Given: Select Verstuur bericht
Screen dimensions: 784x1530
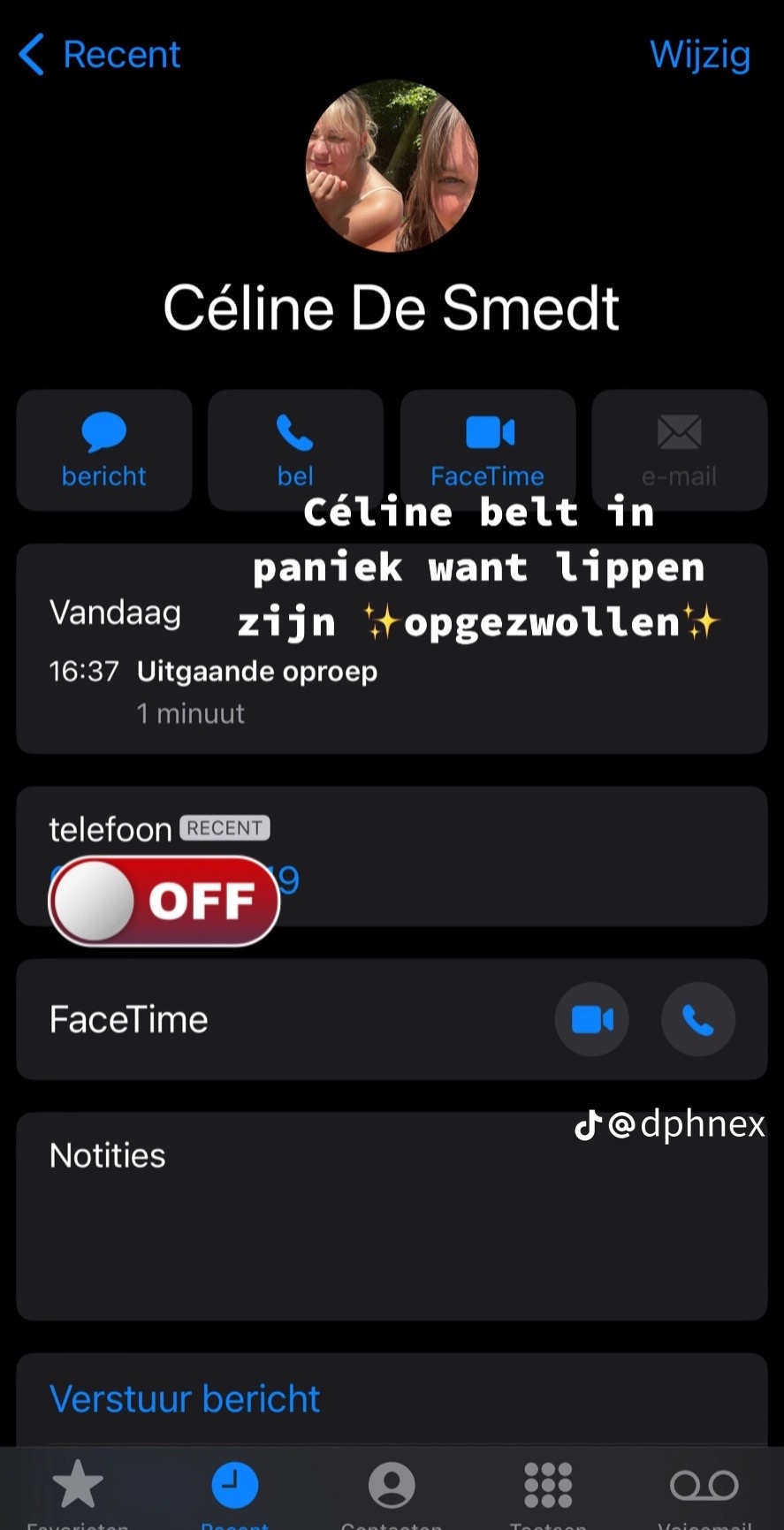Looking at the screenshot, I should click(185, 1399).
